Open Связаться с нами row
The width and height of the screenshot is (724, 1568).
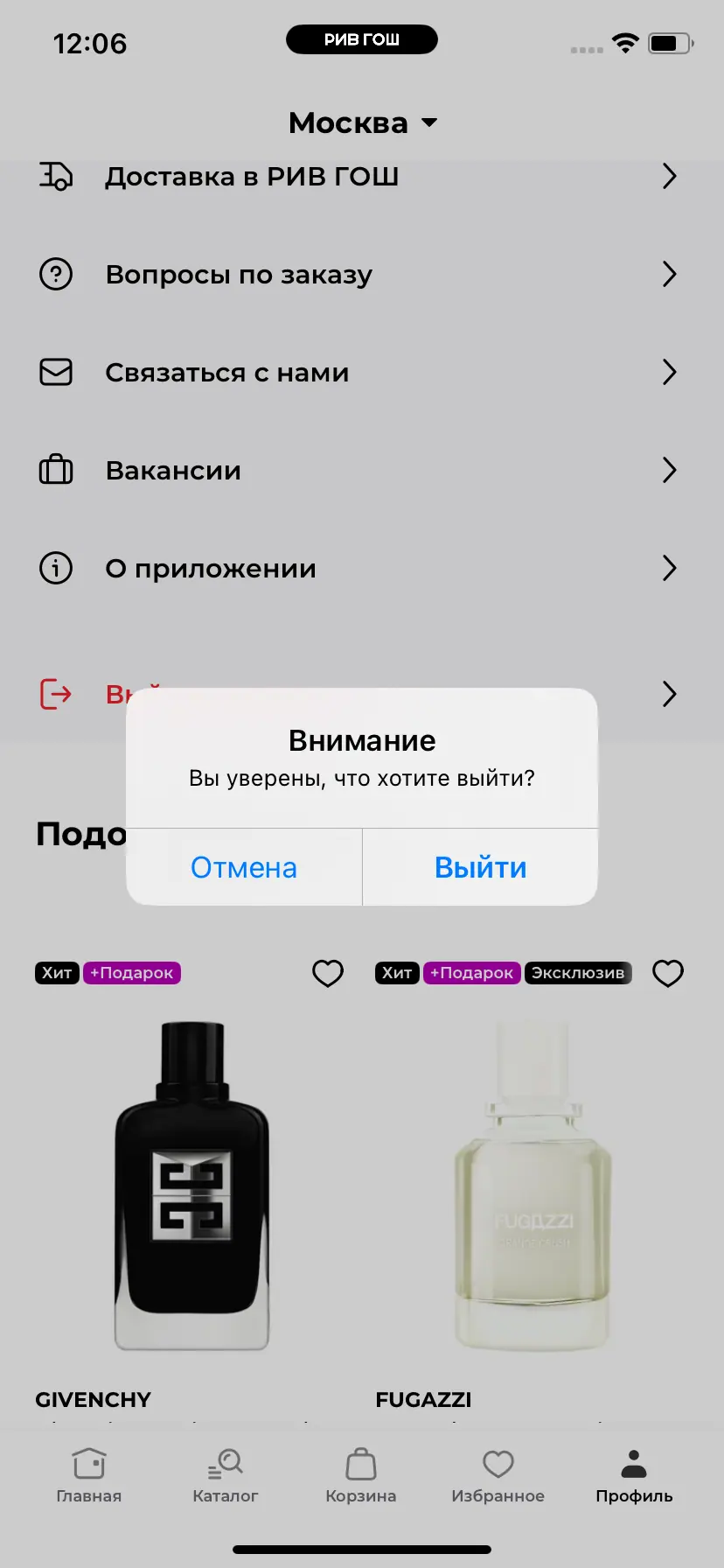click(359, 373)
